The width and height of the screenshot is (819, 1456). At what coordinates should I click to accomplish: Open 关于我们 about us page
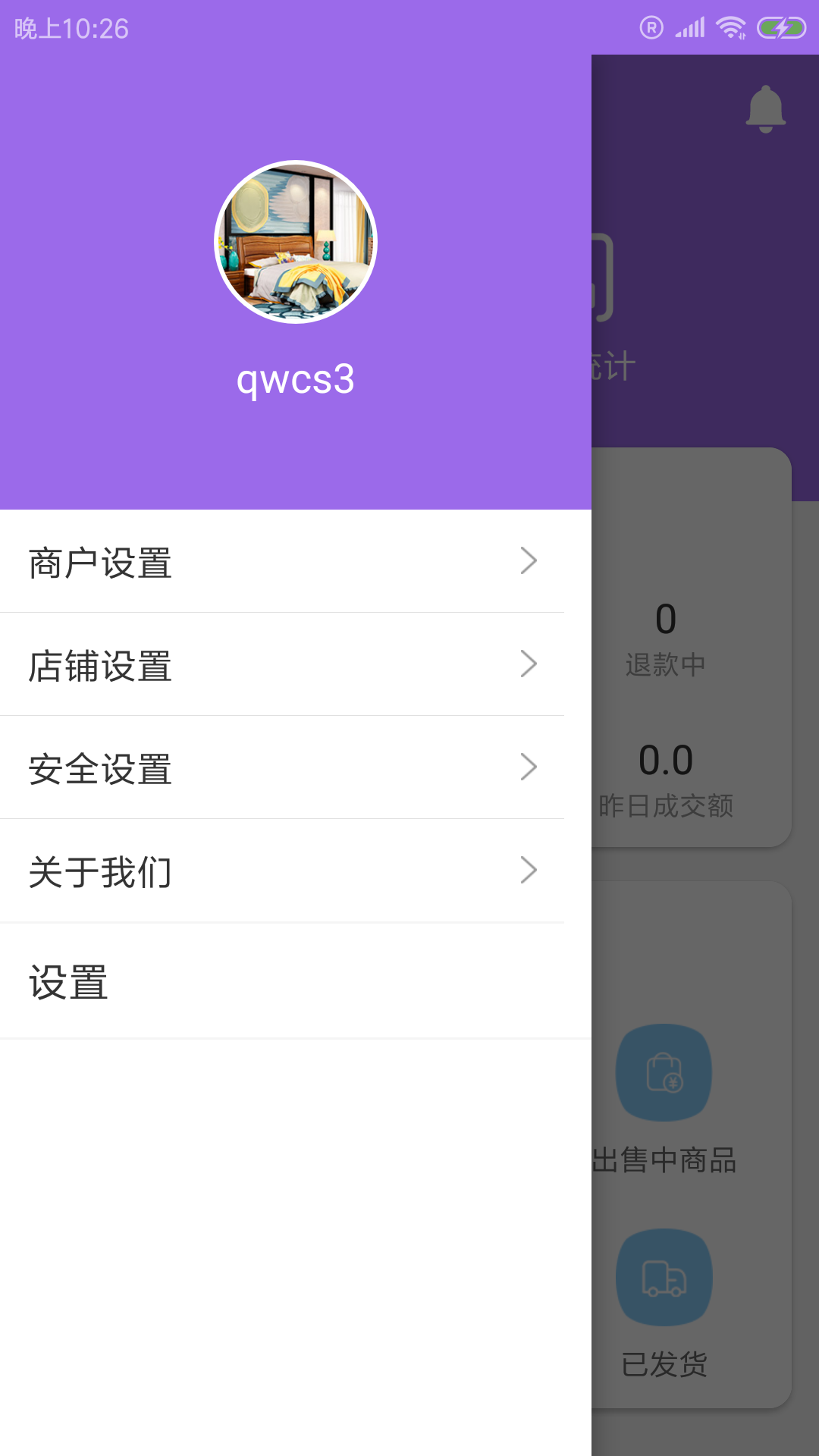[282, 871]
